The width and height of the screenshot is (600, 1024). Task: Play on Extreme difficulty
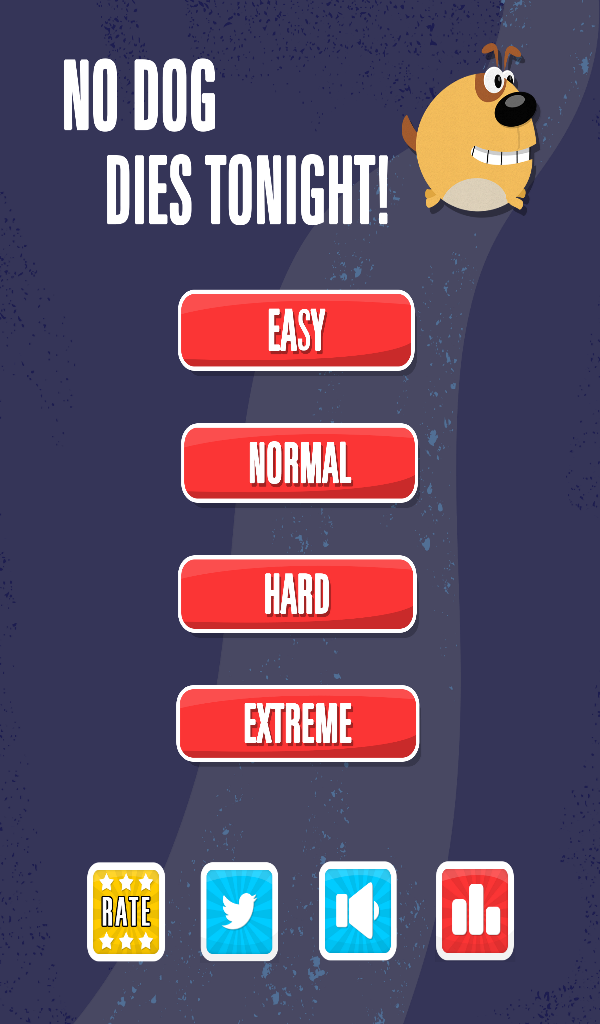[x=297, y=723]
